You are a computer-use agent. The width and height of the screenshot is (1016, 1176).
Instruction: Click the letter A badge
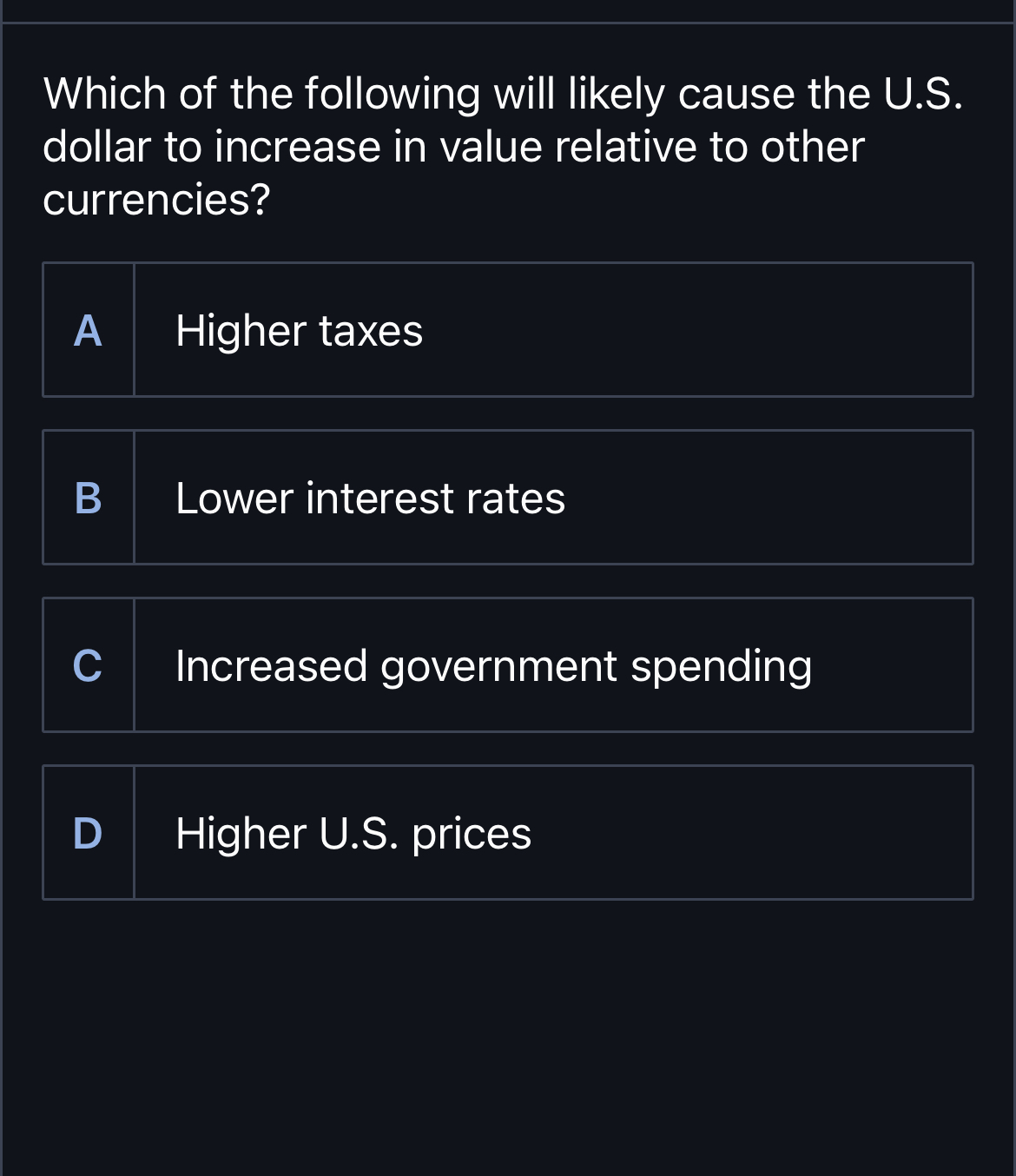88,330
